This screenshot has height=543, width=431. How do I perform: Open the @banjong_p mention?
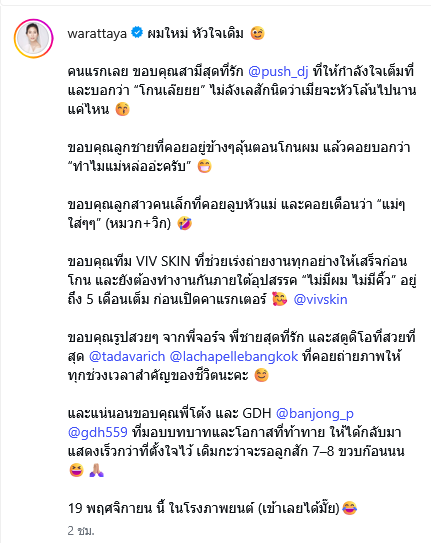pos(315,413)
